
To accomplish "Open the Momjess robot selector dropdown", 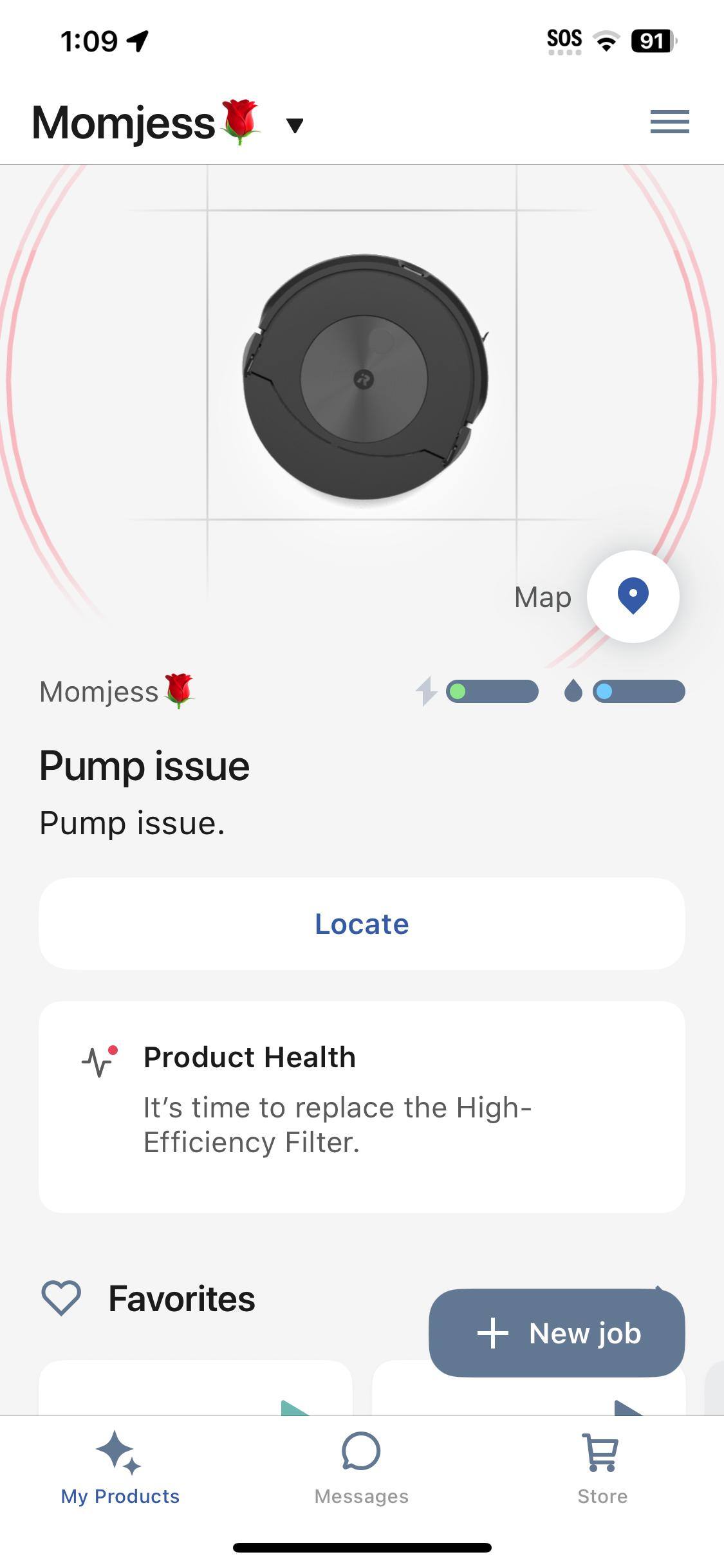I will click(294, 125).
